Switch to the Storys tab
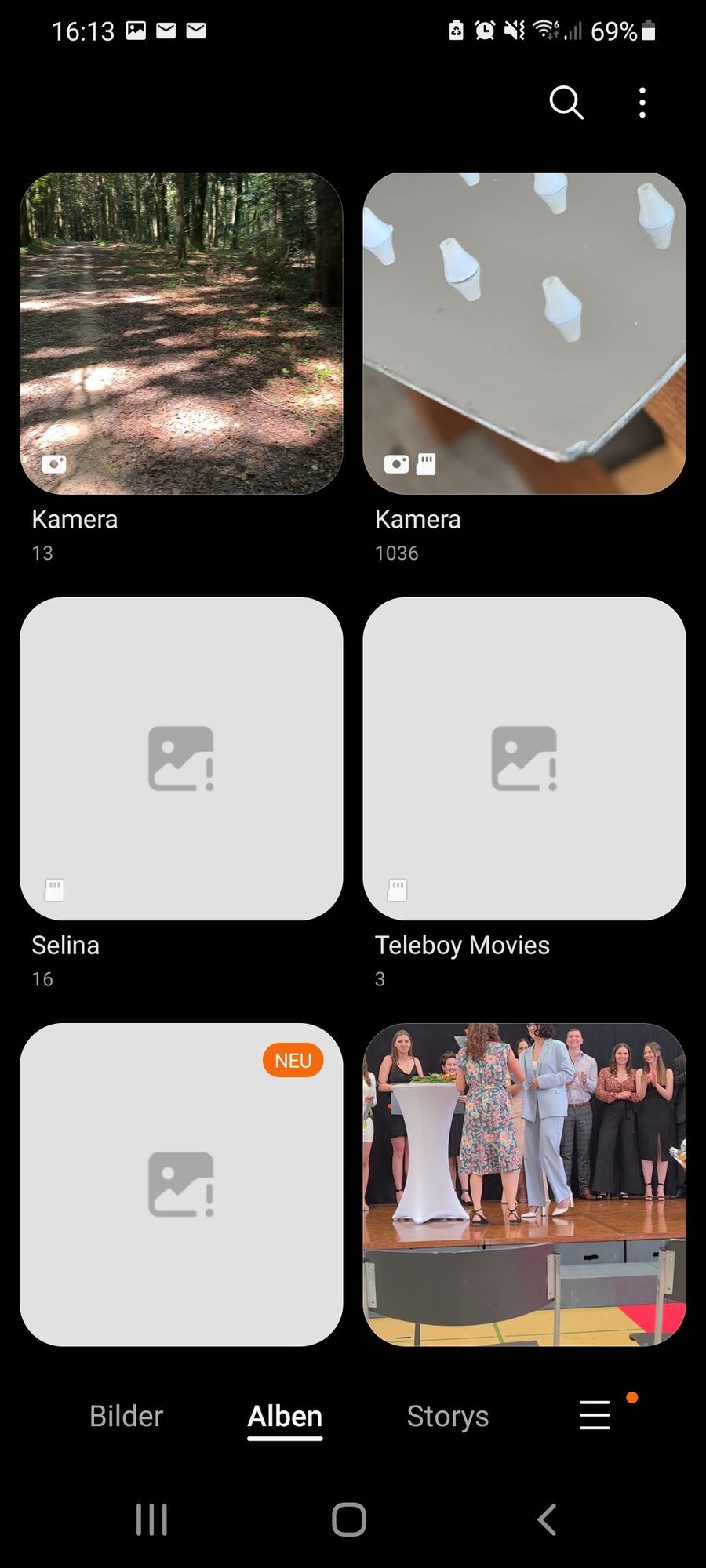Viewport: 706px width, 1568px height. pyautogui.click(x=448, y=1416)
